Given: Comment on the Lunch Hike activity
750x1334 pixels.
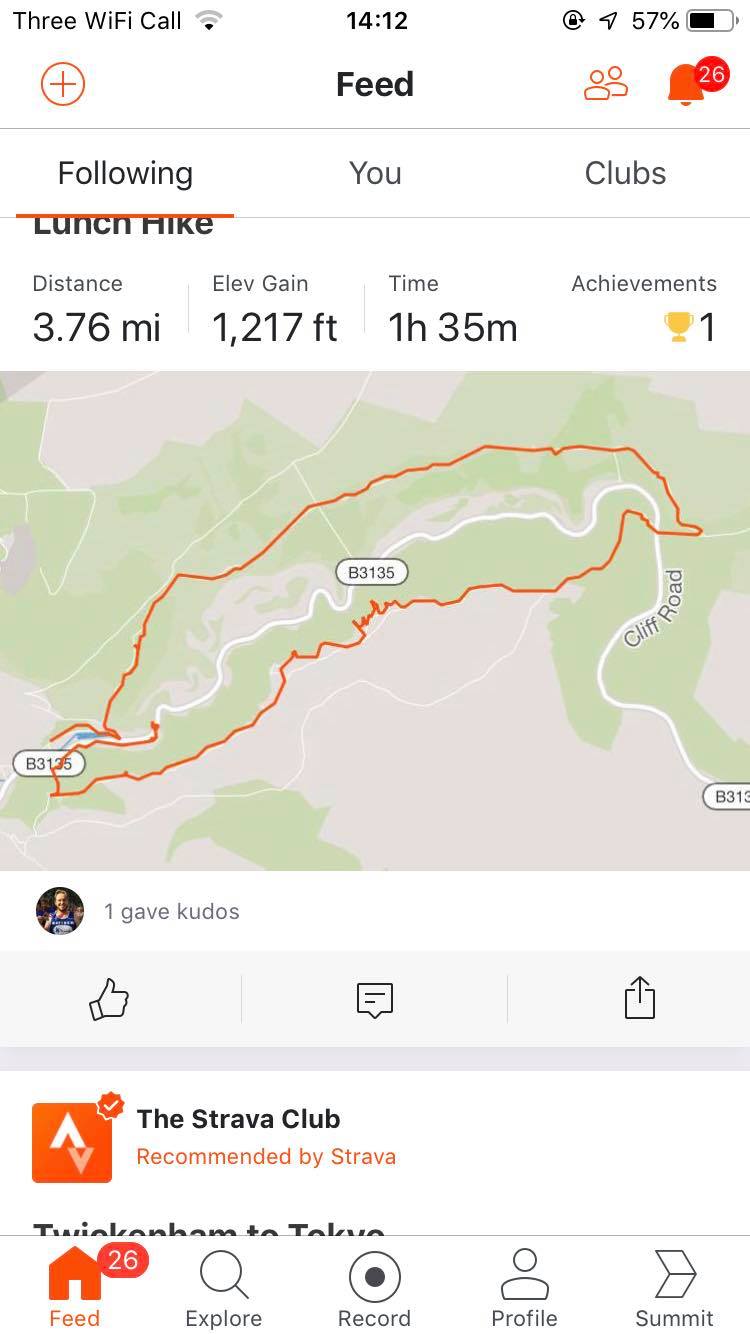Looking at the screenshot, I should [375, 999].
